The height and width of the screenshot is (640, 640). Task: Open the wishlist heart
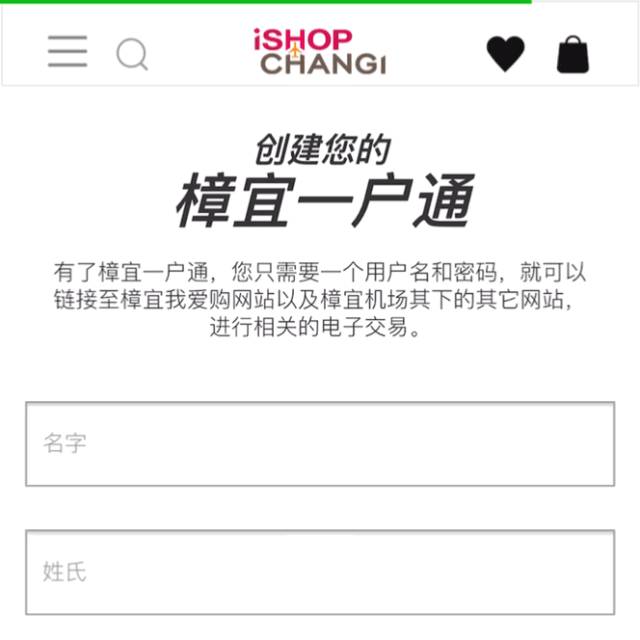tap(505, 54)
